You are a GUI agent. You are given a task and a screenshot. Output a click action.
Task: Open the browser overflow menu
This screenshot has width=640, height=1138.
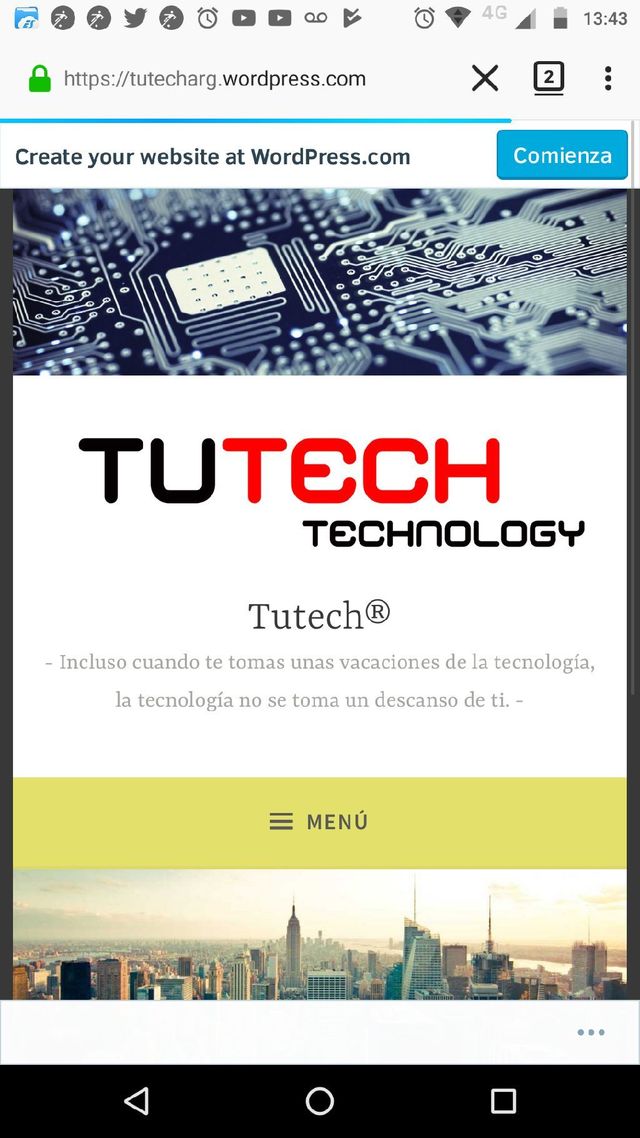point(608,78)
